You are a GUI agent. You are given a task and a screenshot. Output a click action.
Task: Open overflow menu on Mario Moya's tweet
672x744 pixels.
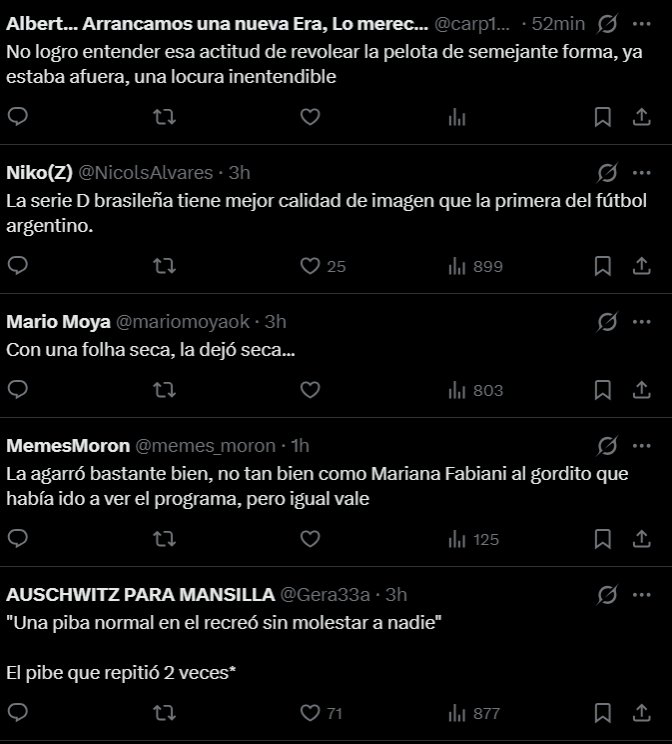coord(642,322)
